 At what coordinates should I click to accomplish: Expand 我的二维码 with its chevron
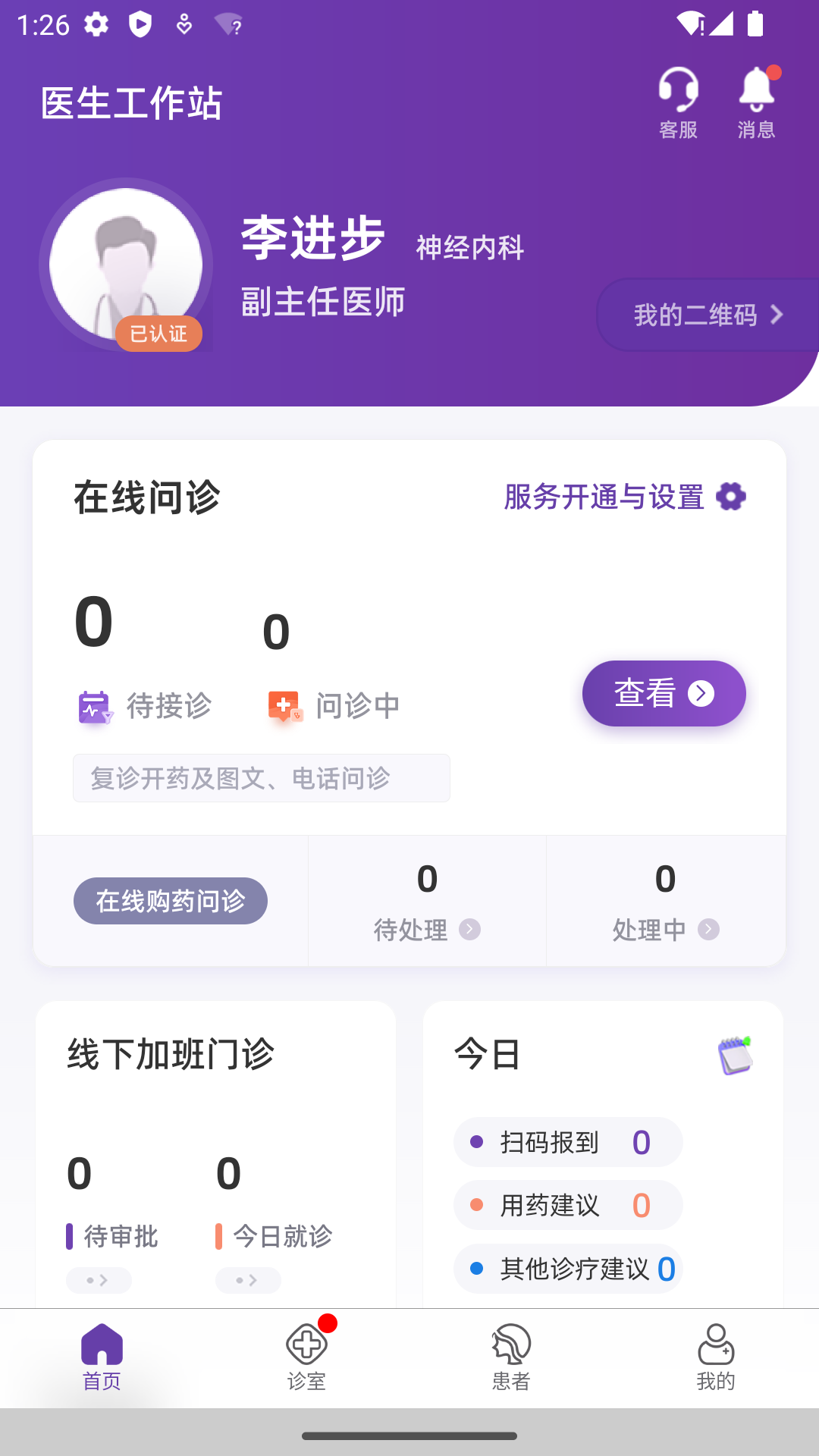(x=777, y=315)
